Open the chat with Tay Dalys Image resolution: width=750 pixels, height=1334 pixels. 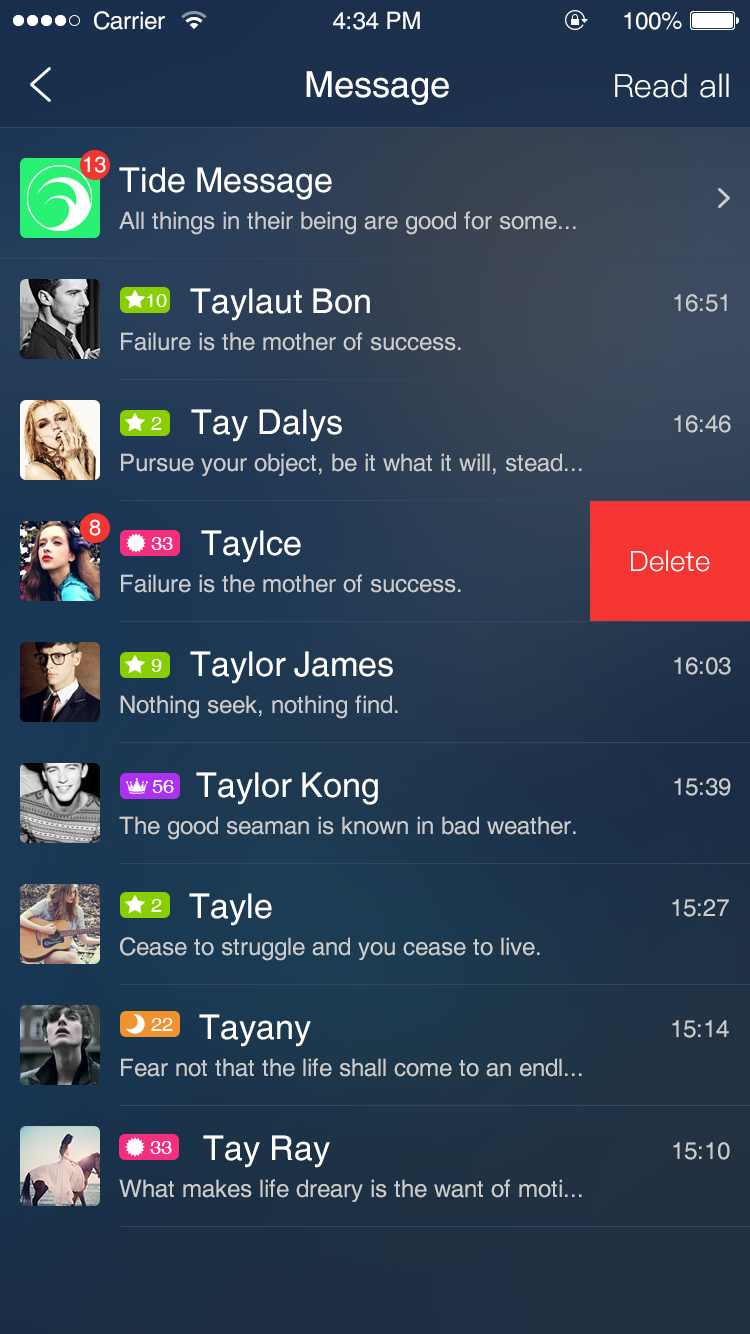pos(375,441)
